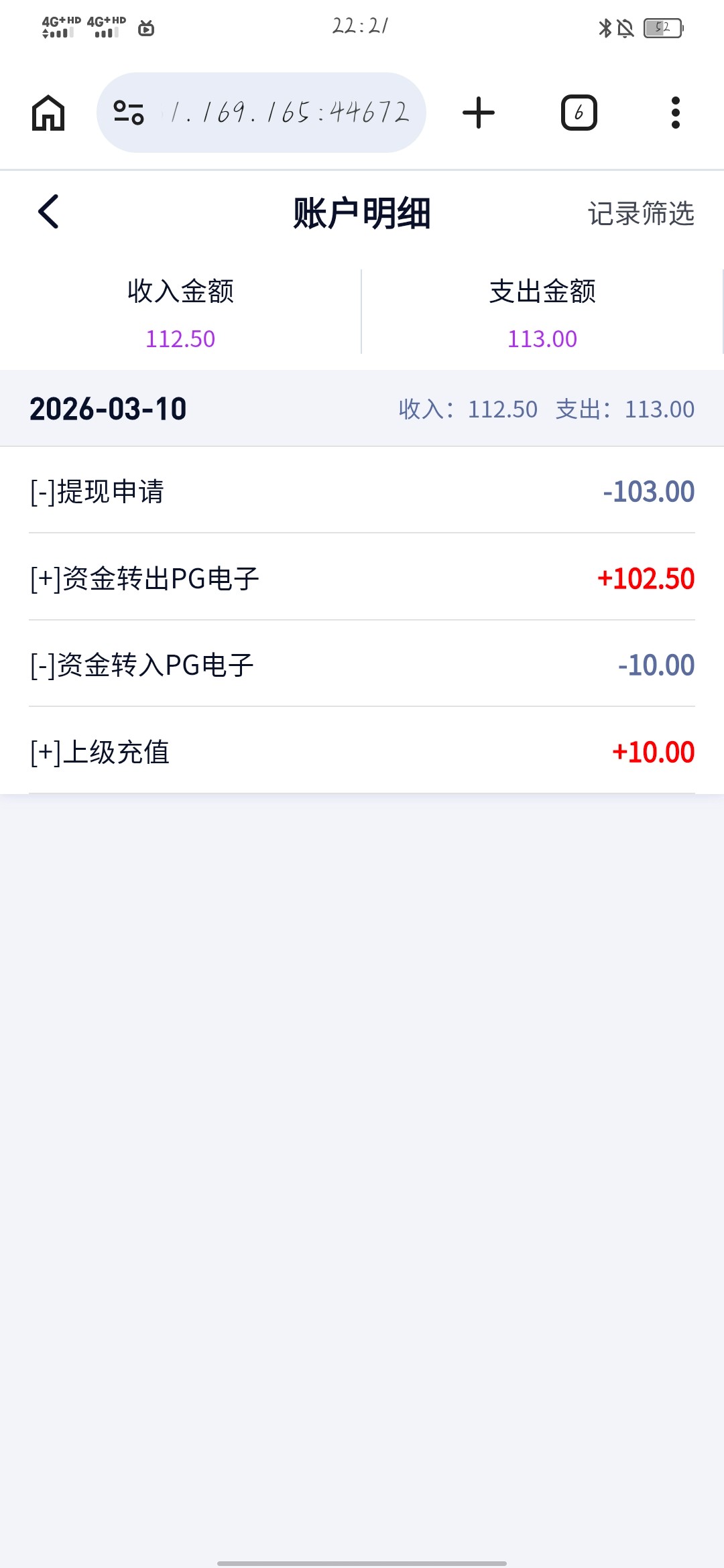This screenshot has height=1568, width=724.
Task: Open the tab switcher showing 6 tabs
Action: 579,113
